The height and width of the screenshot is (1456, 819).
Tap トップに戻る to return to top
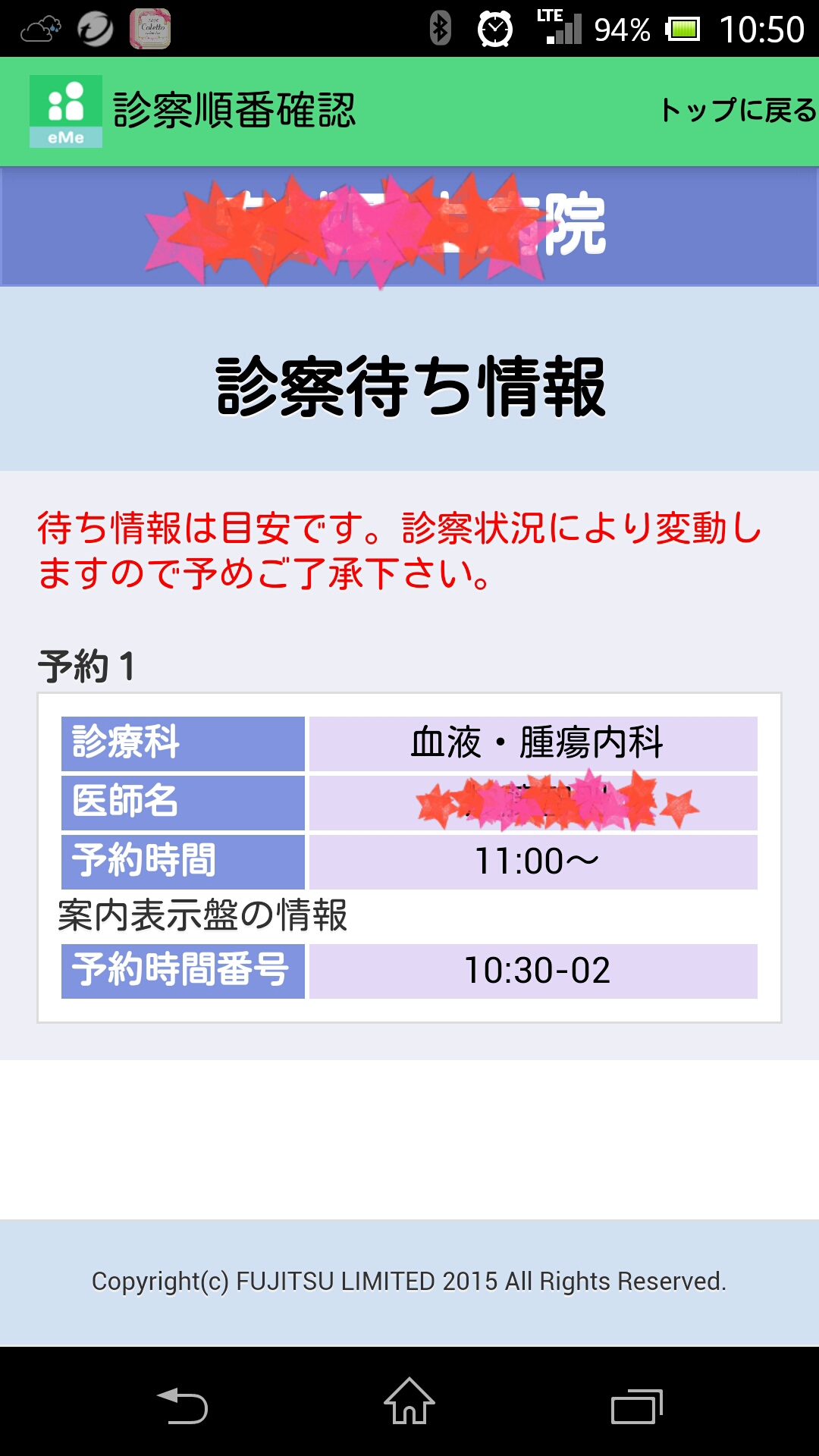pos(737,111)
